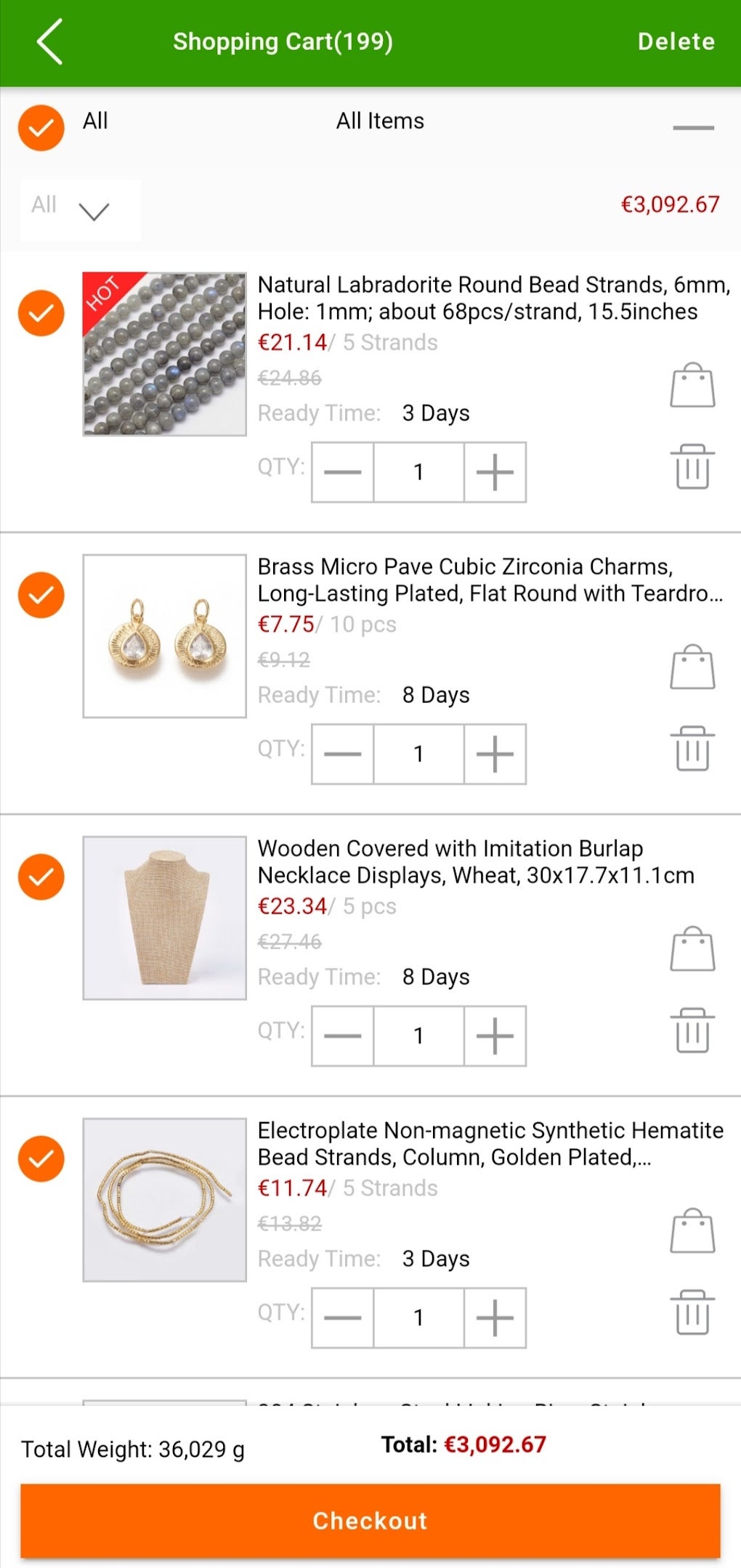
Task: Proceed to Checkout
Action: pos(370,1521)
